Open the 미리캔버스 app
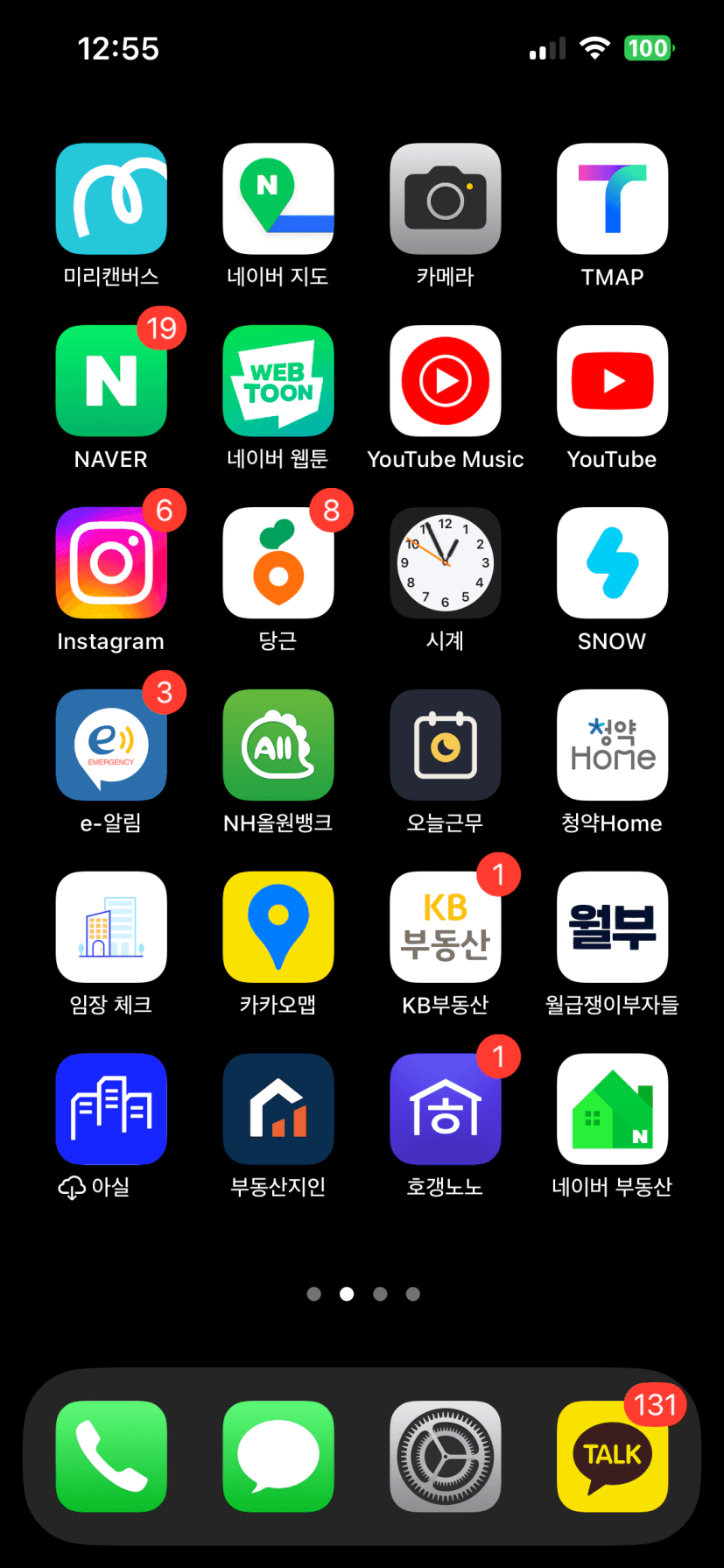This screenshot has height=1568, width=724. pos(111,199)
